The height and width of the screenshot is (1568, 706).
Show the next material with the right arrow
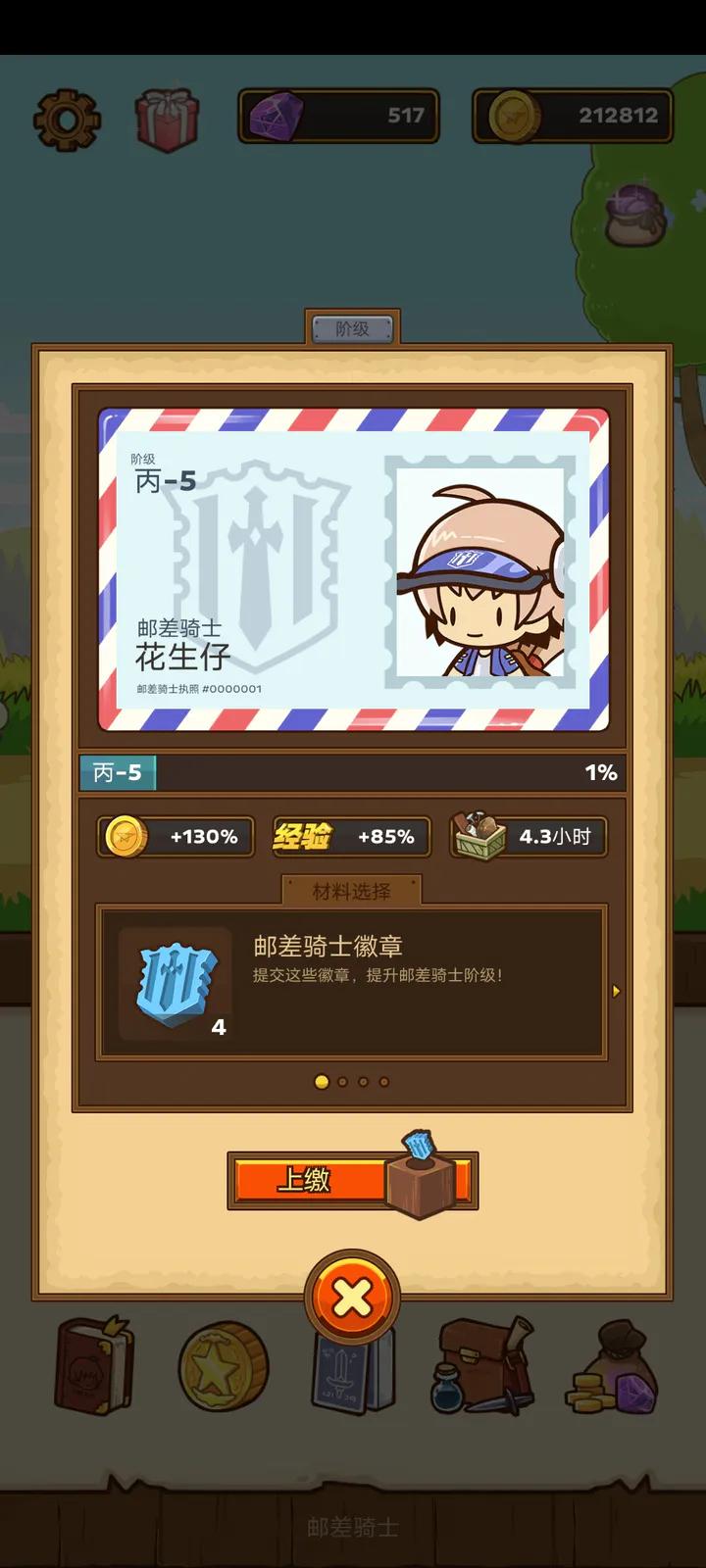pyautogui.click(x=616, y=991)
